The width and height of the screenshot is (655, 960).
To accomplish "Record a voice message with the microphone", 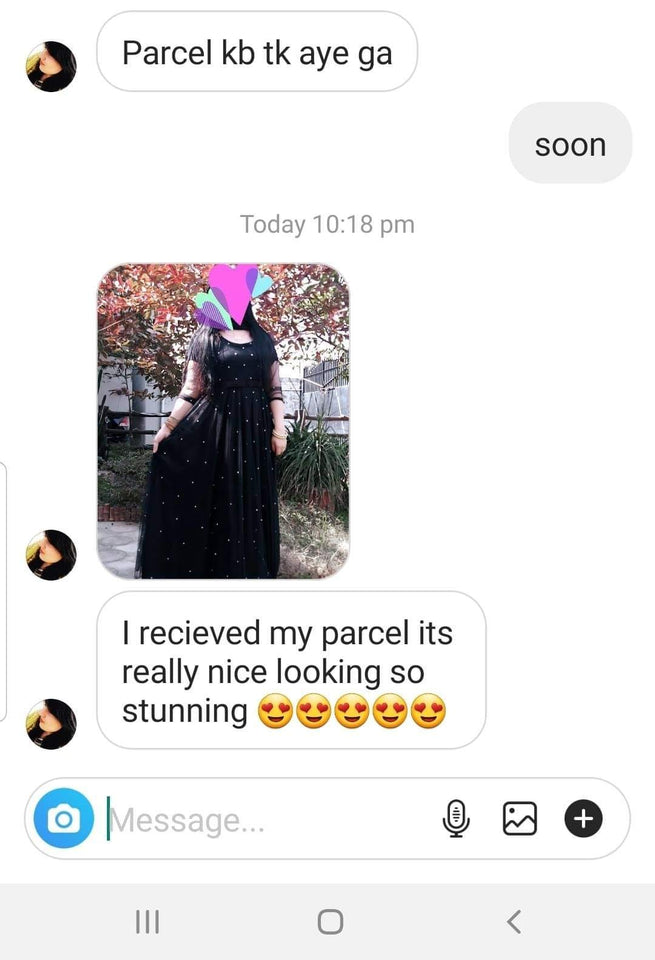I will [456, 819].
